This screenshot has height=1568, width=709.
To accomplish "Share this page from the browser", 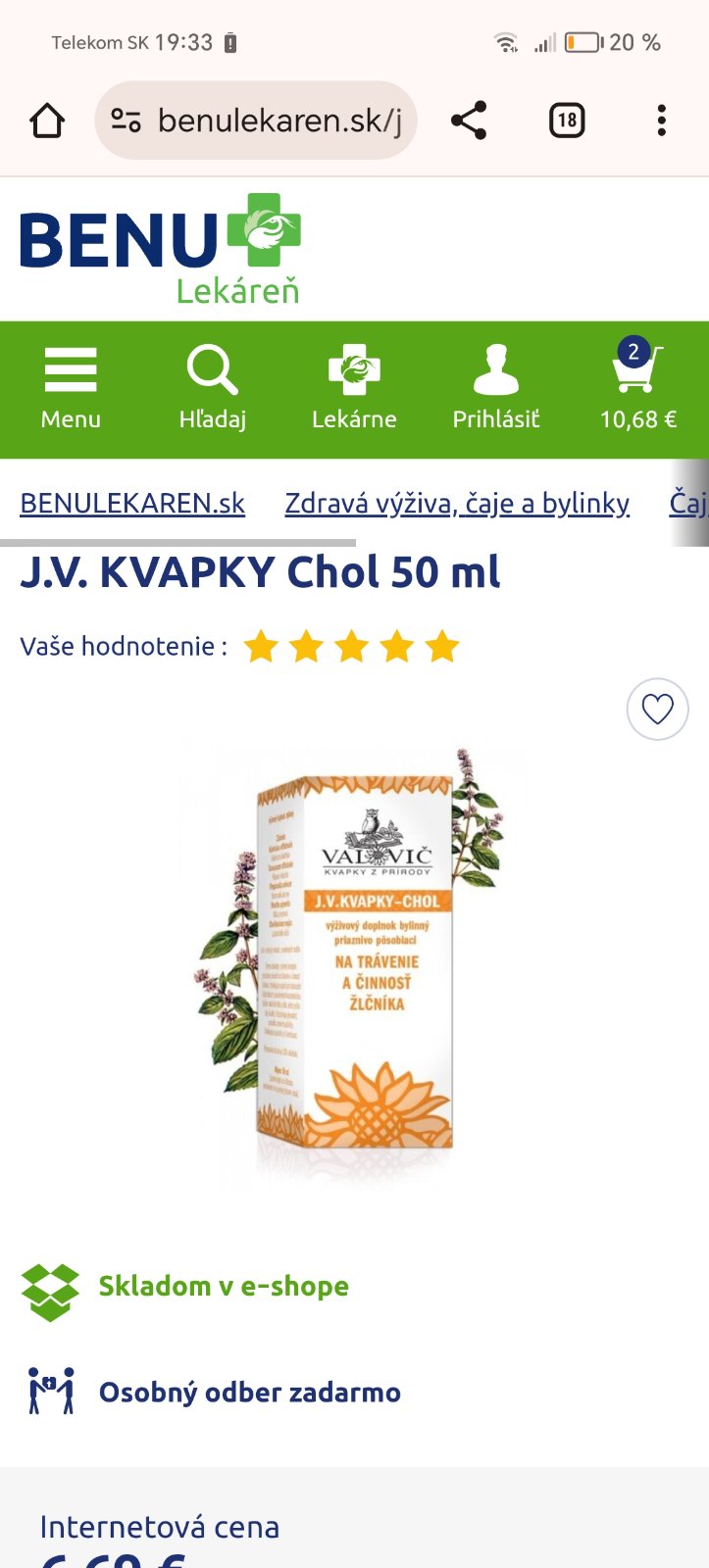I will coord(469,121).
